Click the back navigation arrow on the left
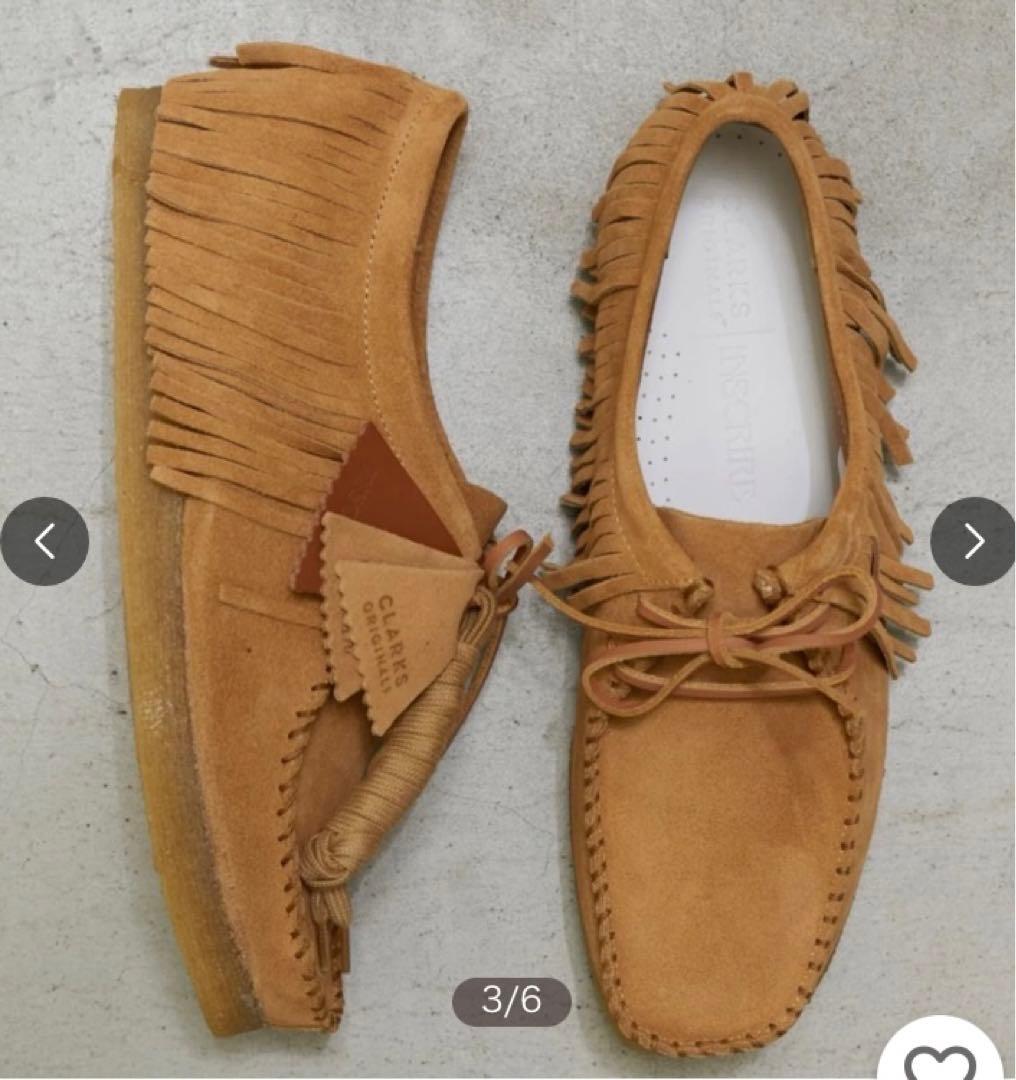Image resolution: width=1016 pixels, height=1080 pixels. coord(45,540)
